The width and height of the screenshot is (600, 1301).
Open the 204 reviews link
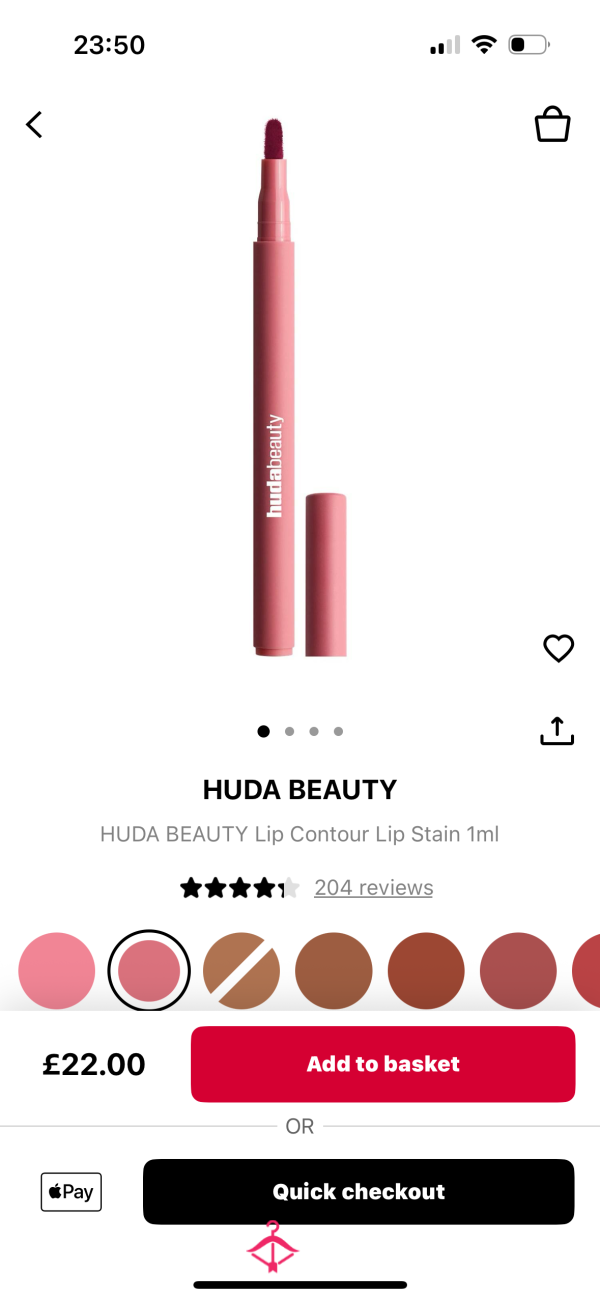click(x=373, y=888)
